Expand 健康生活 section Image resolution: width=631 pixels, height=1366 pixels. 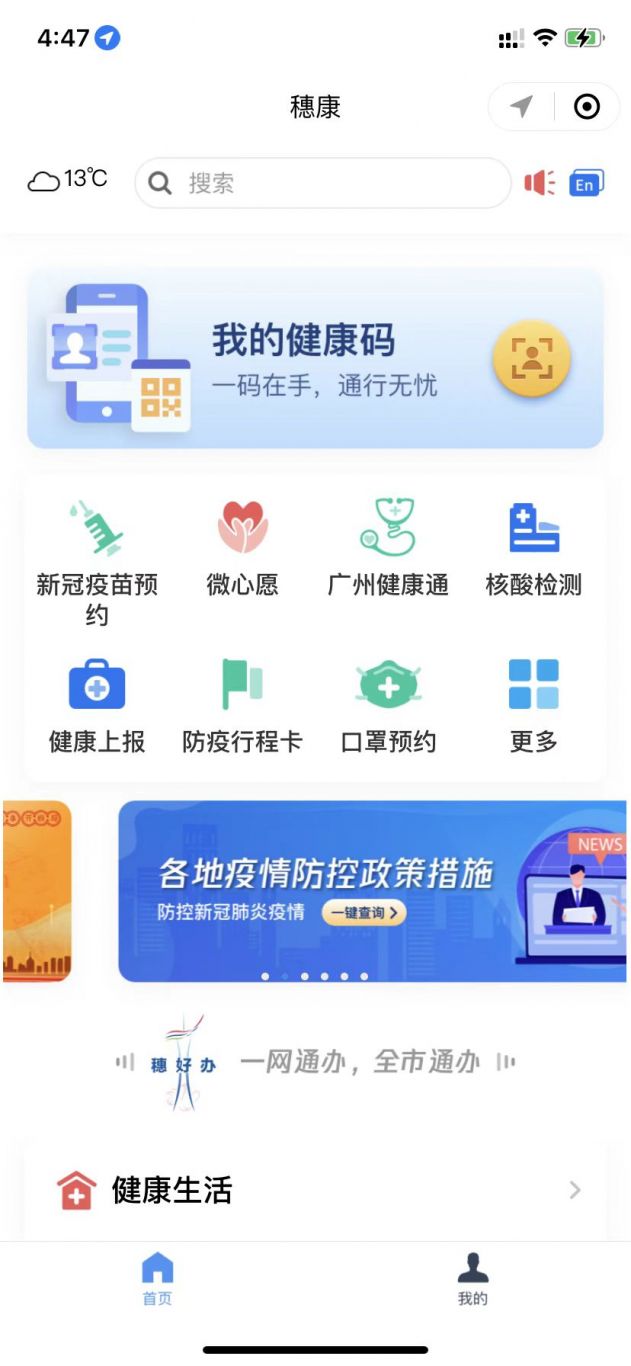pyautogui.click(x=315, y=1190)
